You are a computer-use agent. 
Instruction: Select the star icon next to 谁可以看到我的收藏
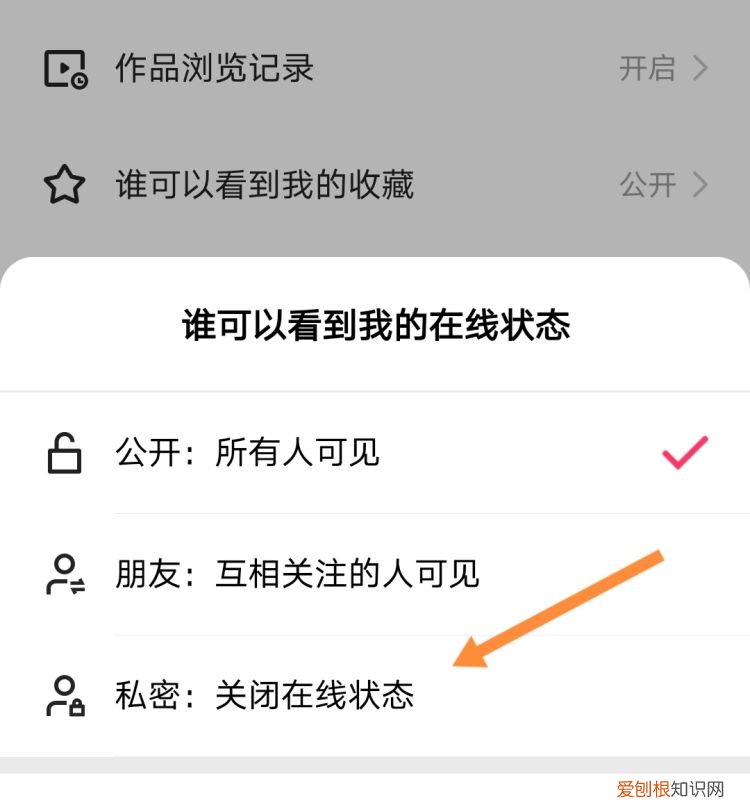coord(62,185)
